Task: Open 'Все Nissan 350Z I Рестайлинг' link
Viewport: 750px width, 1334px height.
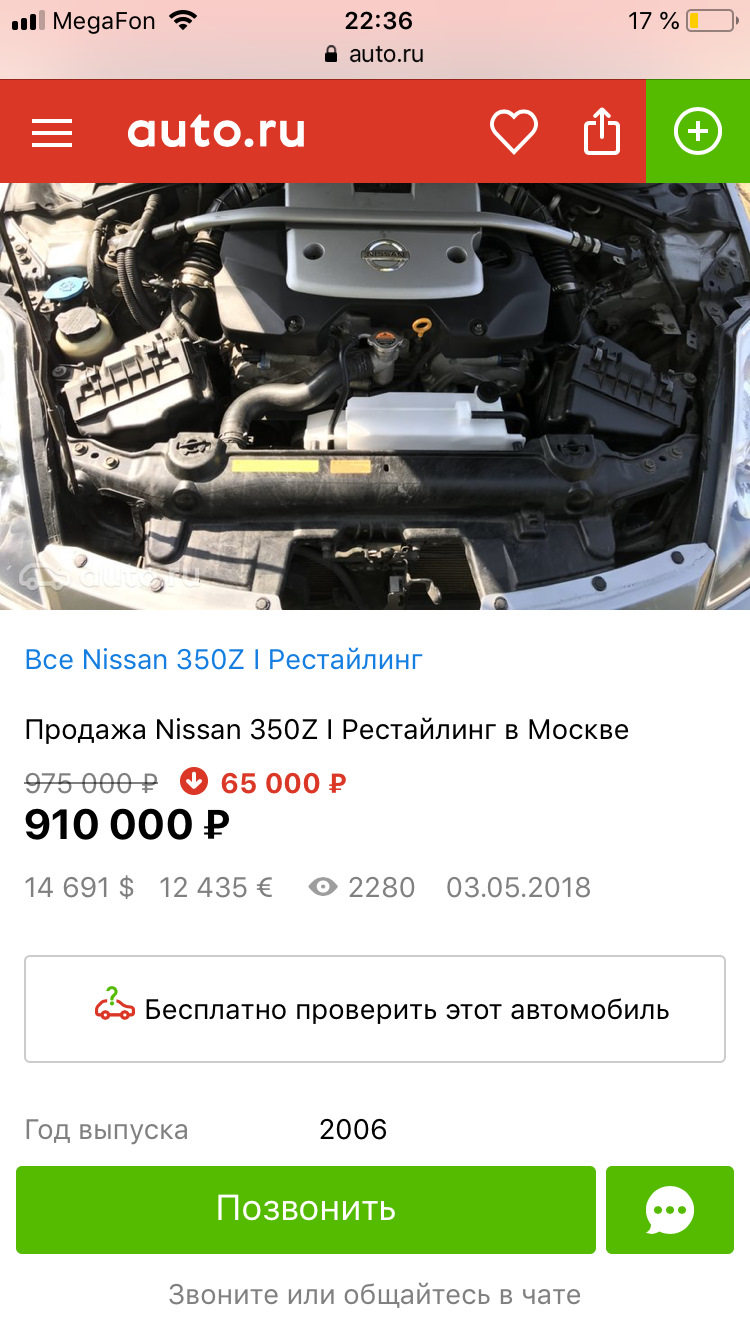Action: 223,660
